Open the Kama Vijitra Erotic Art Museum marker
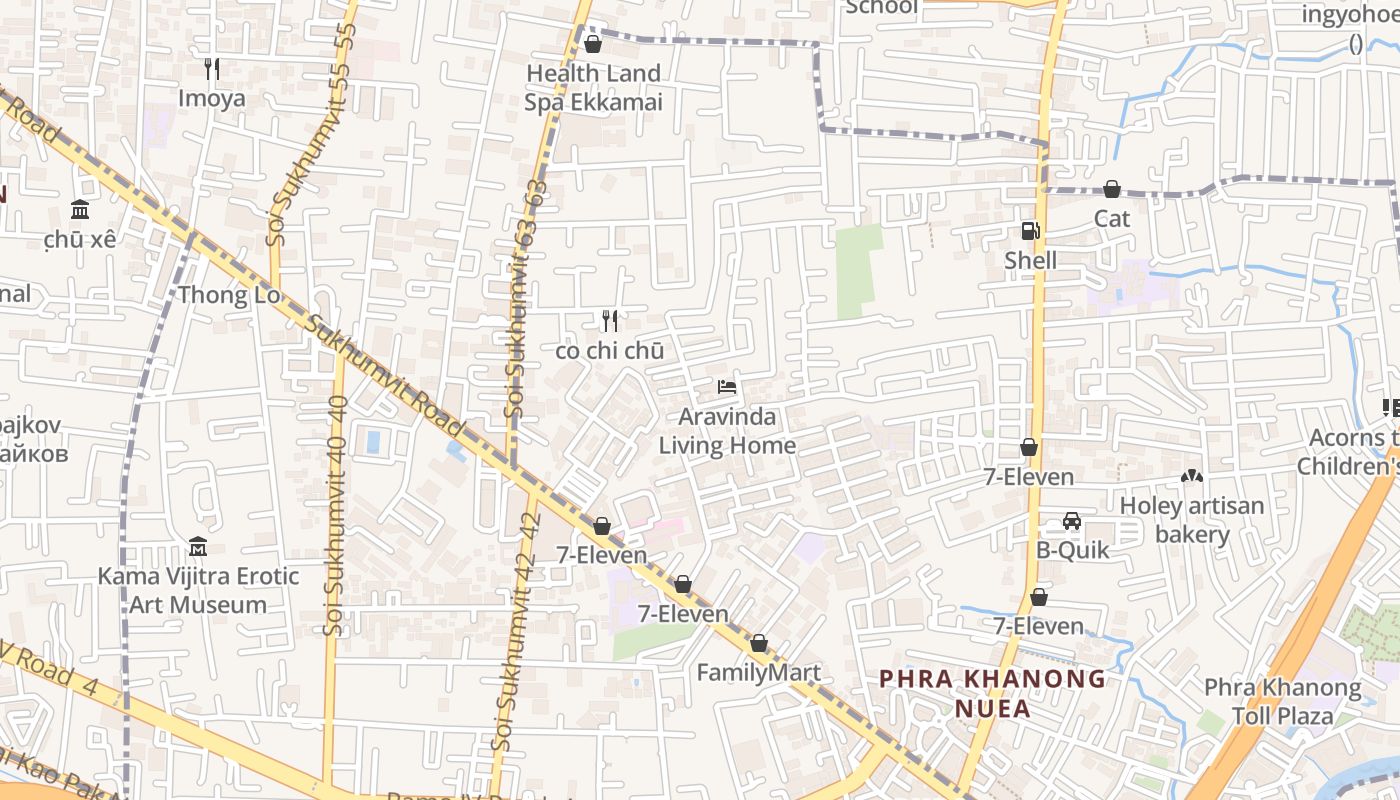 [x=198, y=547]
